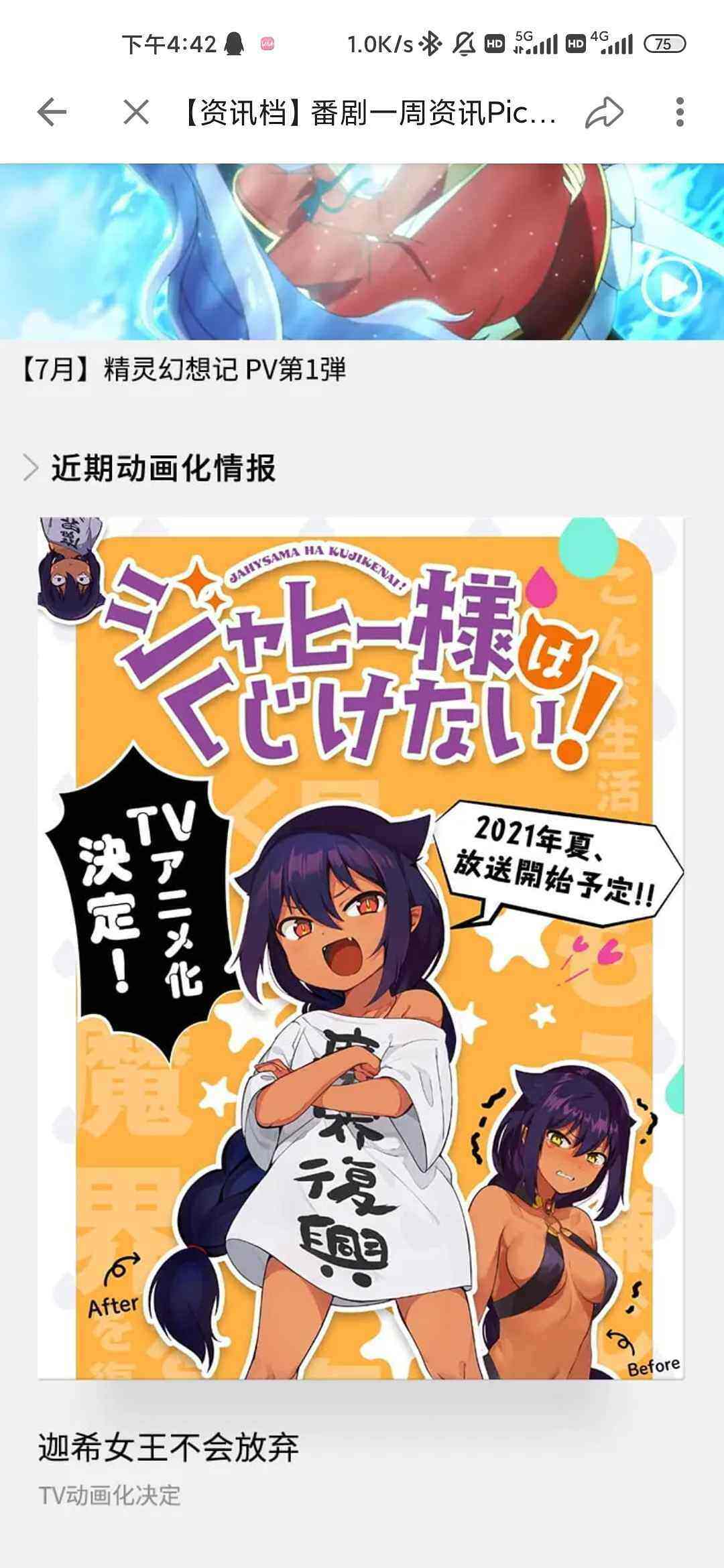724x1568 pixels.
Task: Go back to the previous page
Action: tap(52, 112)
